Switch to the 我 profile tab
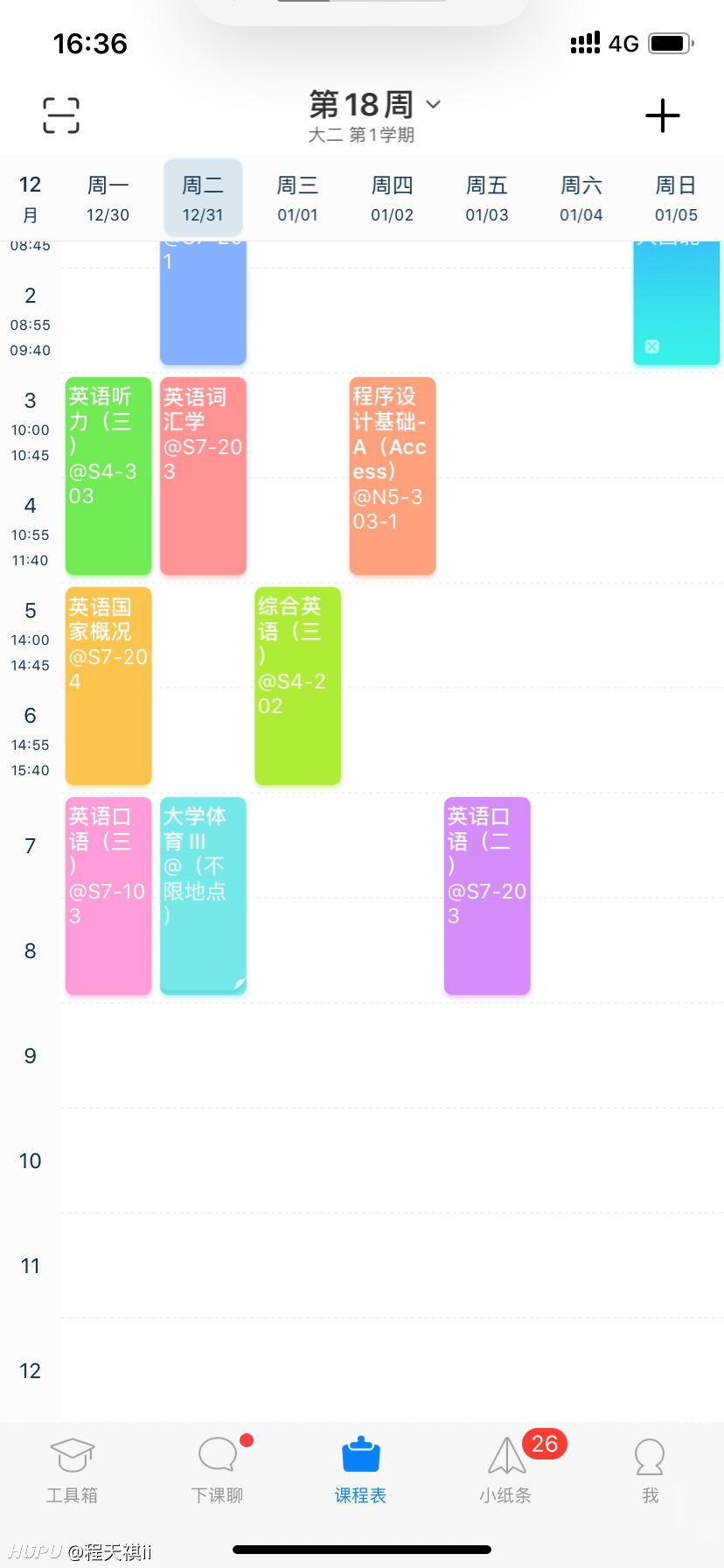This screenshot has height=1568, width=724. point(650,1471)
